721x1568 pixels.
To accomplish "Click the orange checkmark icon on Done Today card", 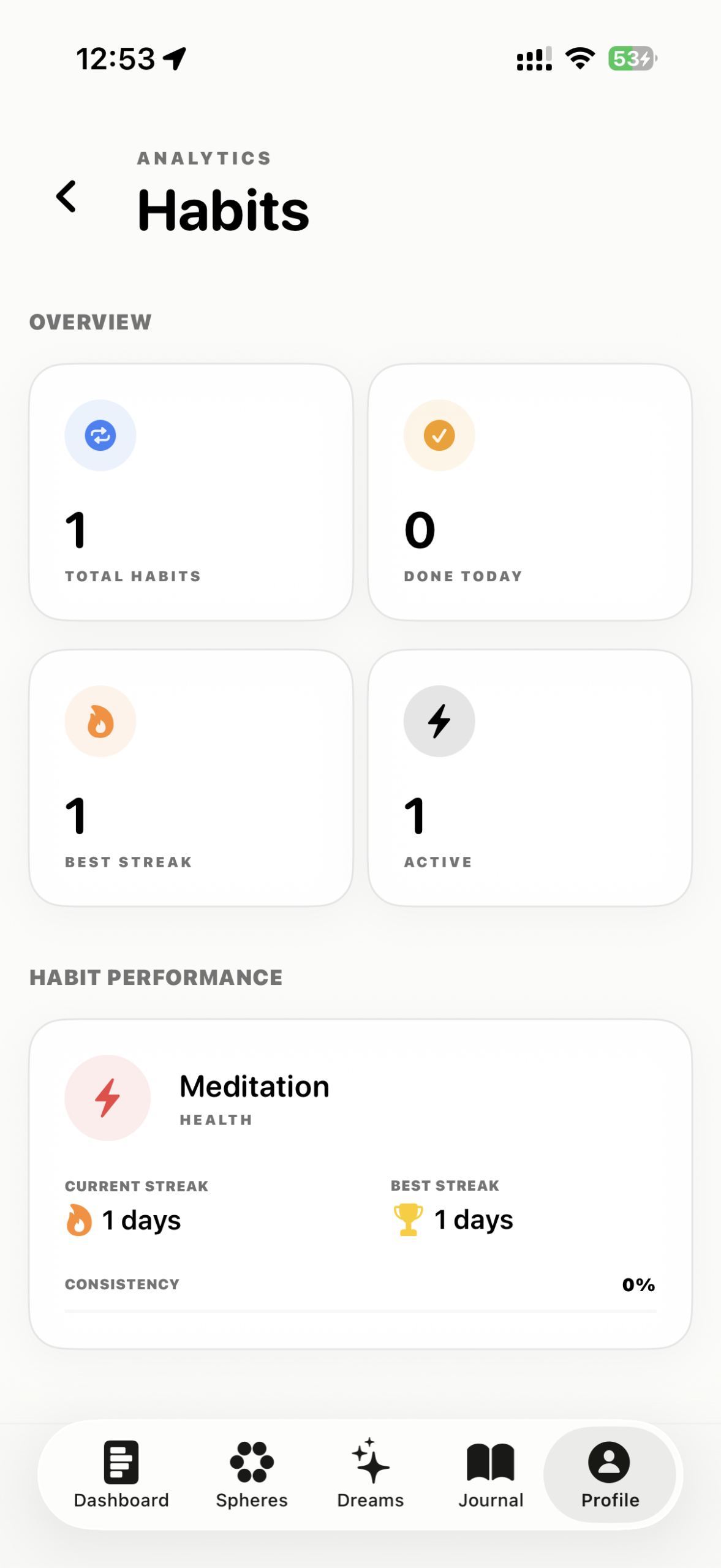I will (439, 434).
